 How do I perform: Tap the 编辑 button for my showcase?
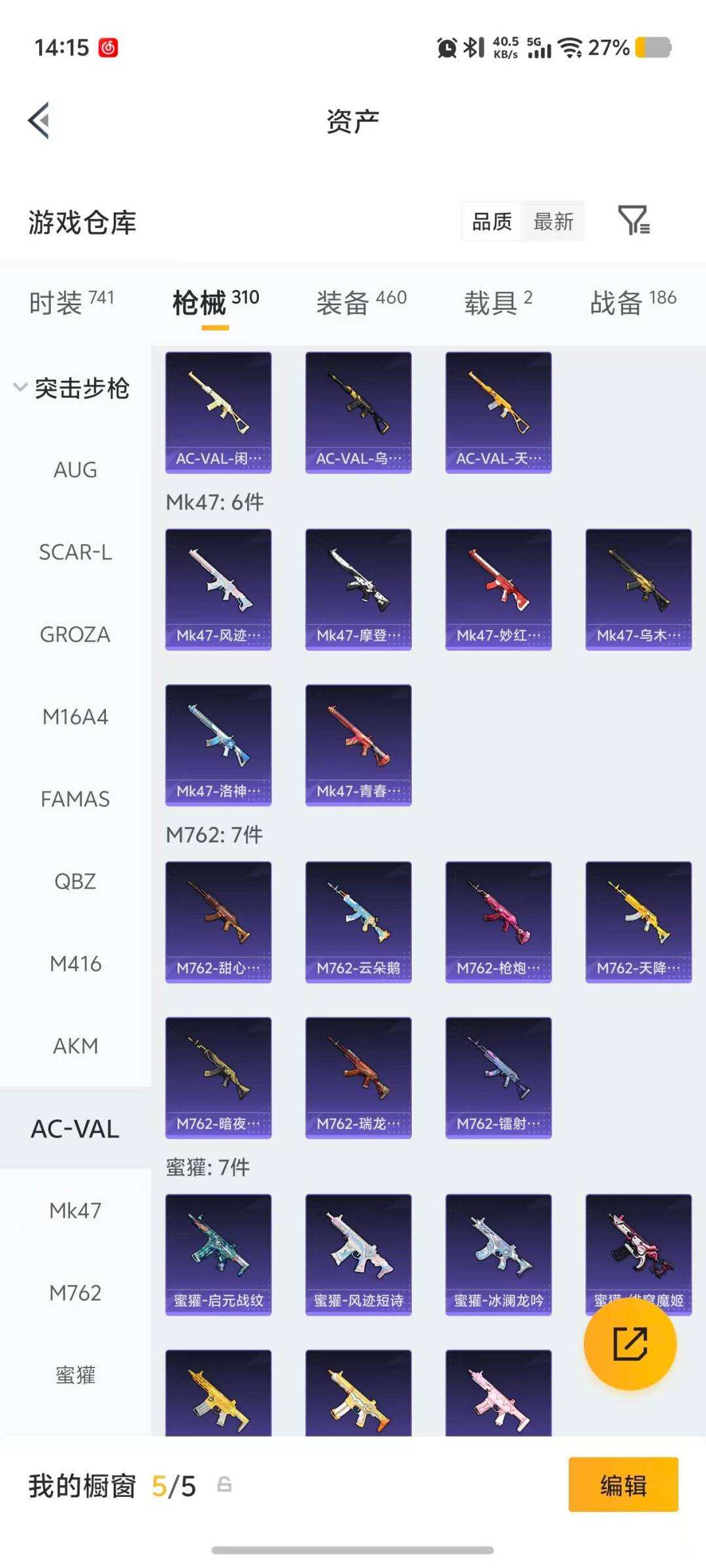click(623, 1484)
